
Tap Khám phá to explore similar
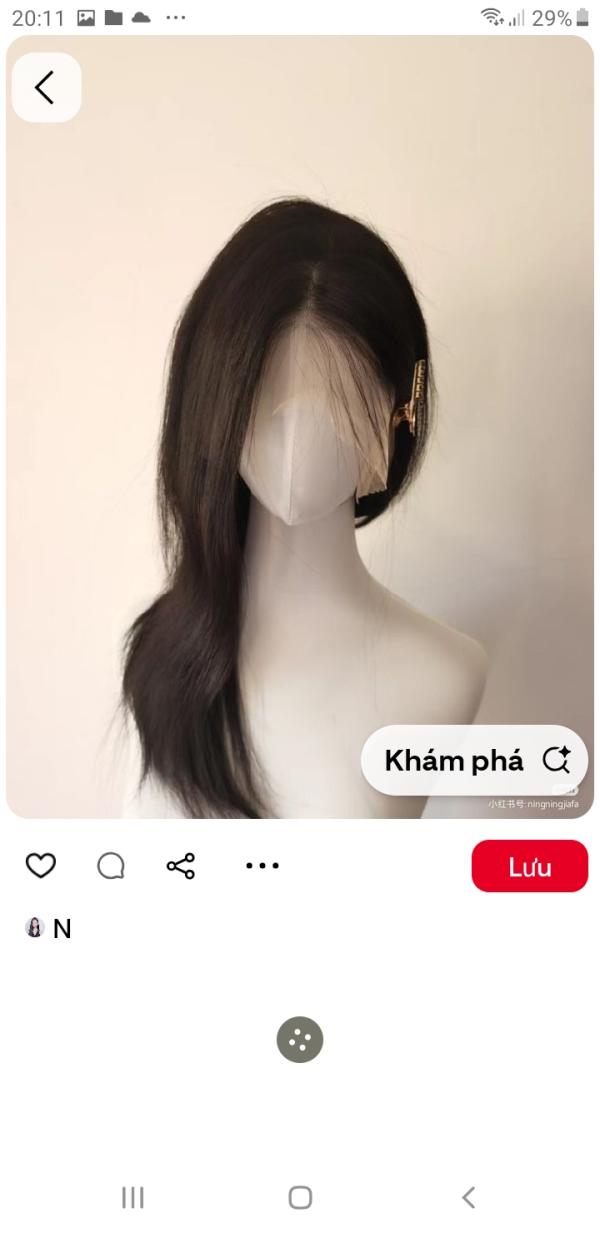click(x=474, y=760)
